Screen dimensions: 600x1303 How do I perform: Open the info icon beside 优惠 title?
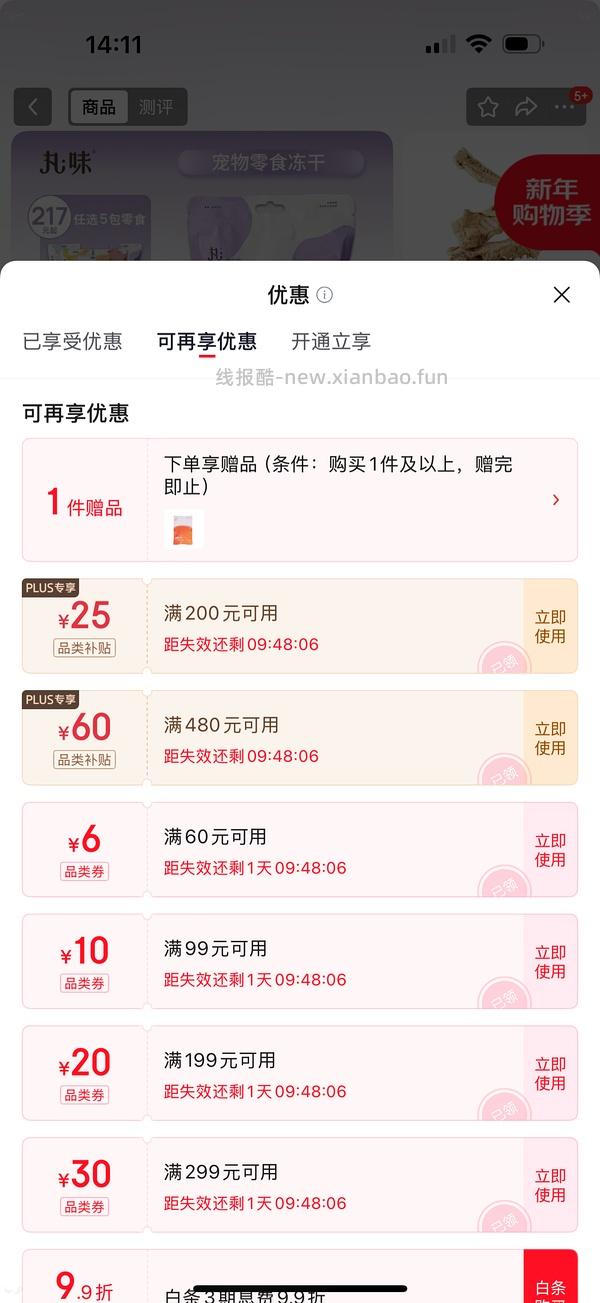[x=325, y=295]
